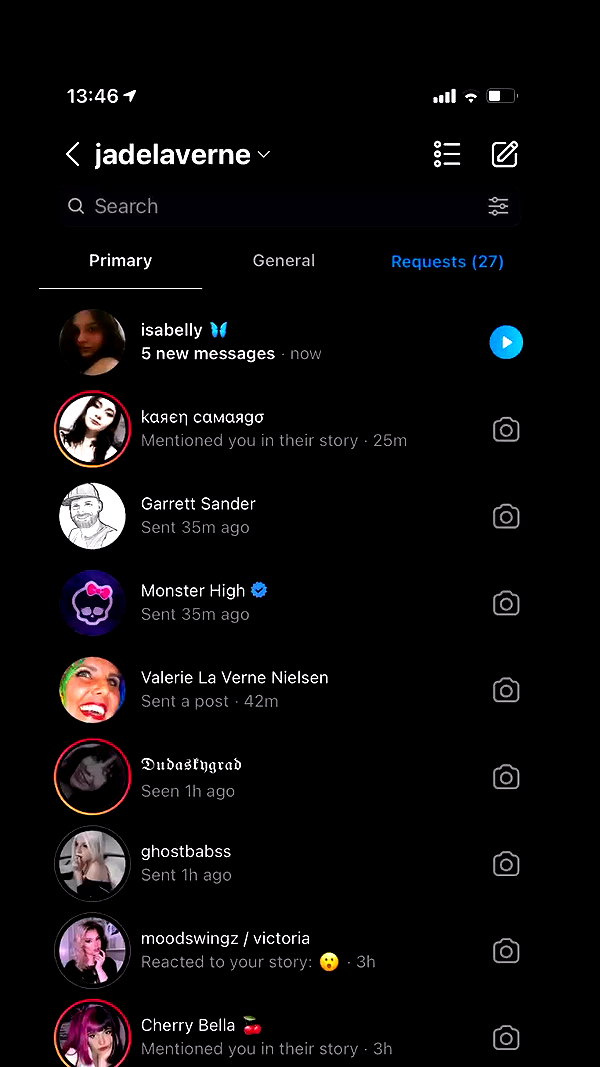Go back using the top-left arrow
The width and height of the screenshot is (600, 1067).
73,154
